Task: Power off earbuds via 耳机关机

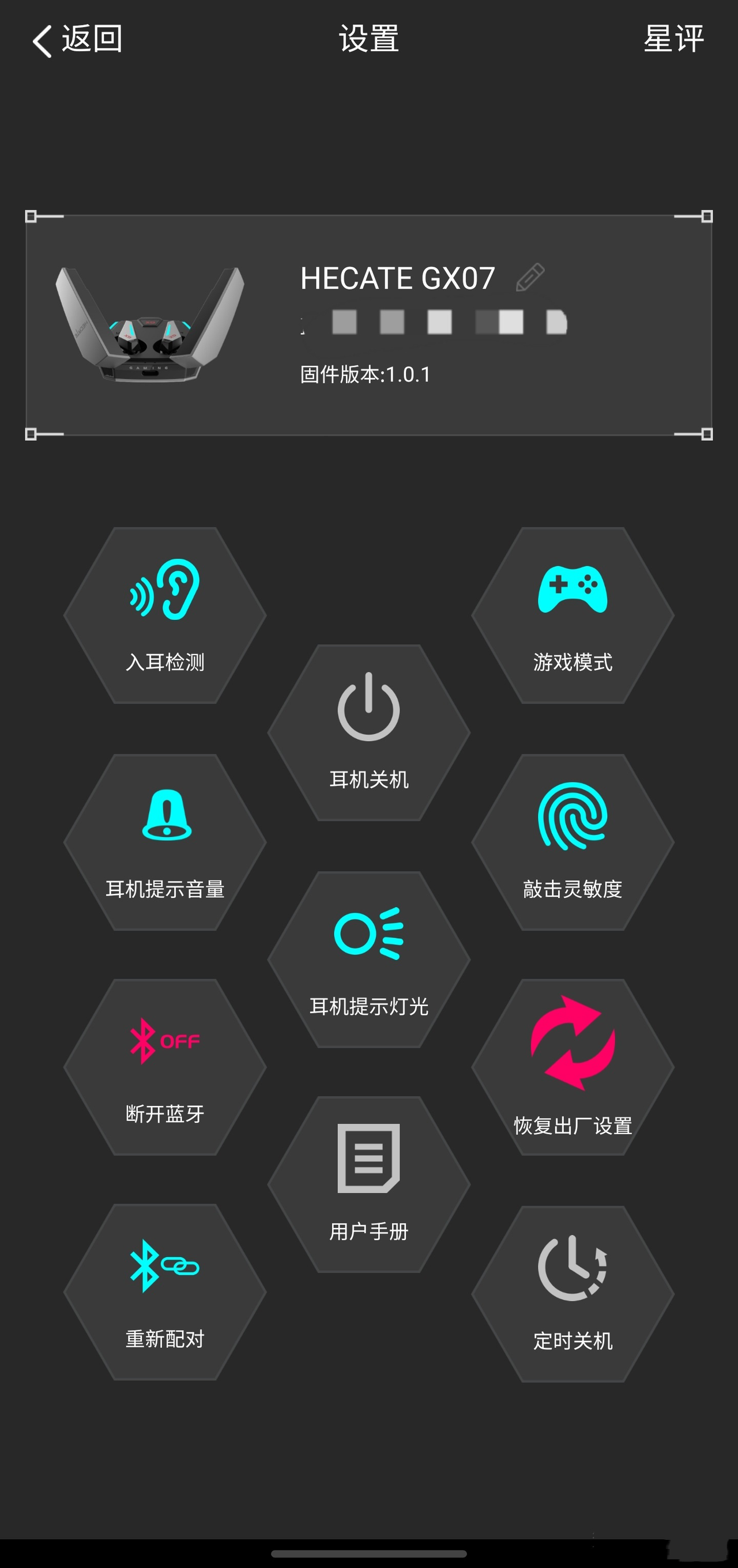Action: tap(368, 732)
